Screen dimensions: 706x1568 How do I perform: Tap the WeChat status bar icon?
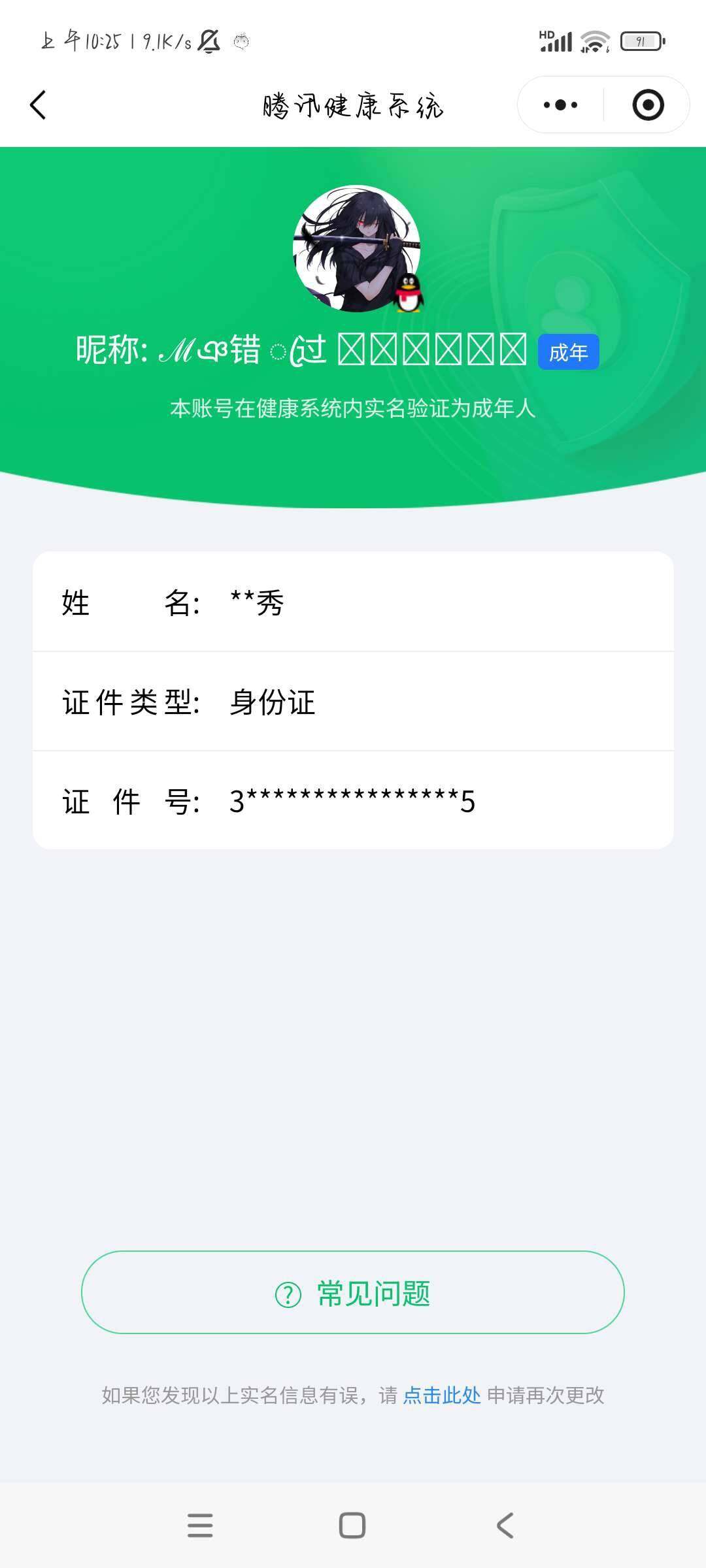(242, 41)
